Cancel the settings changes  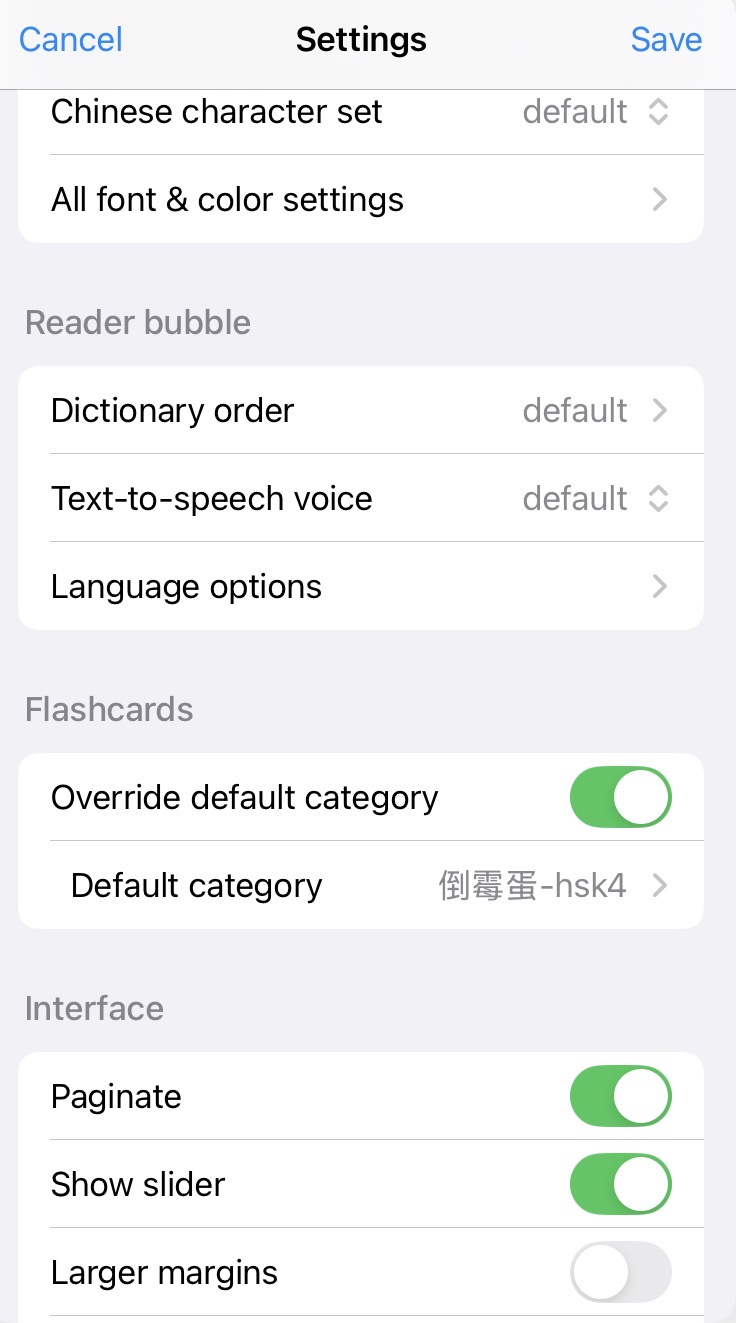click(x=70, y=40)
